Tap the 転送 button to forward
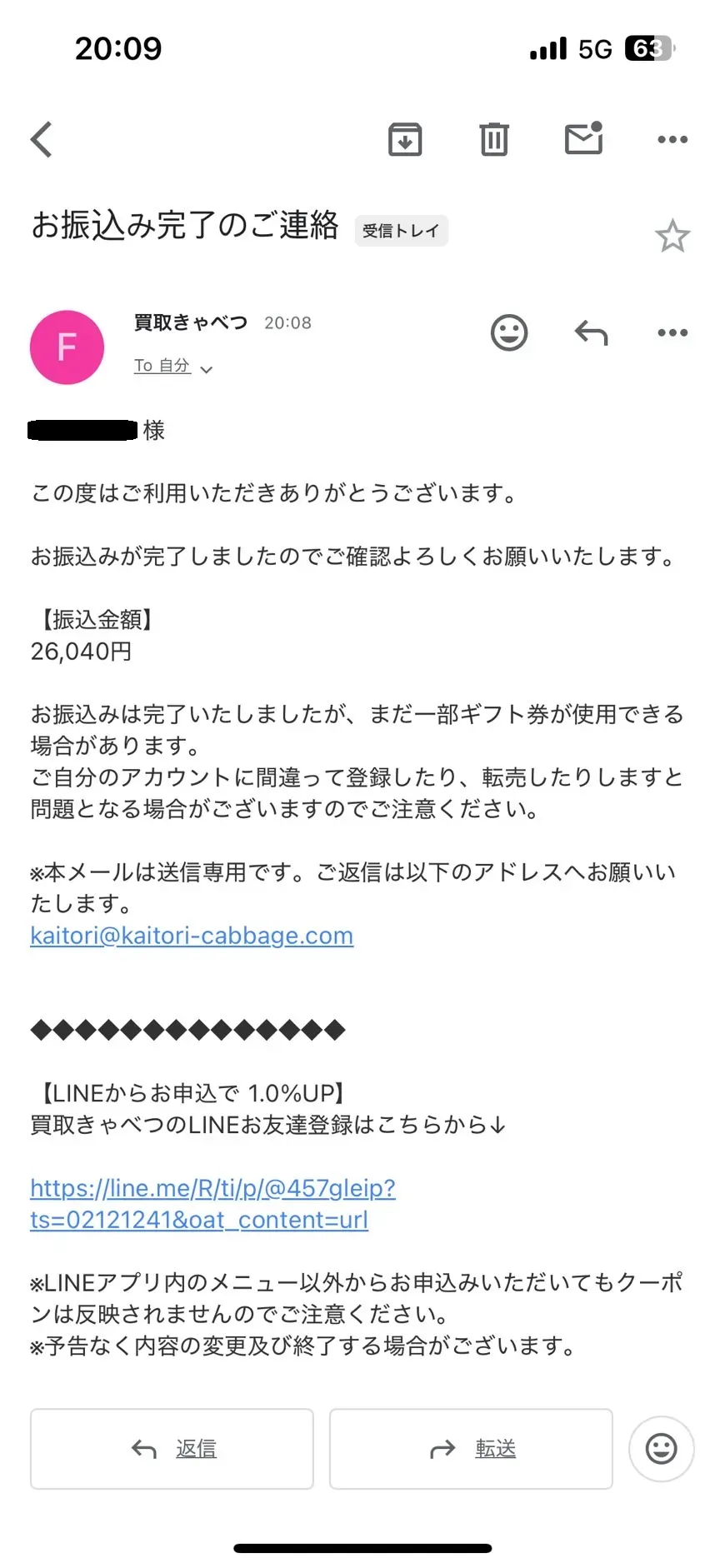Viewport: 725px width, 1568px height. [471, 1449]
